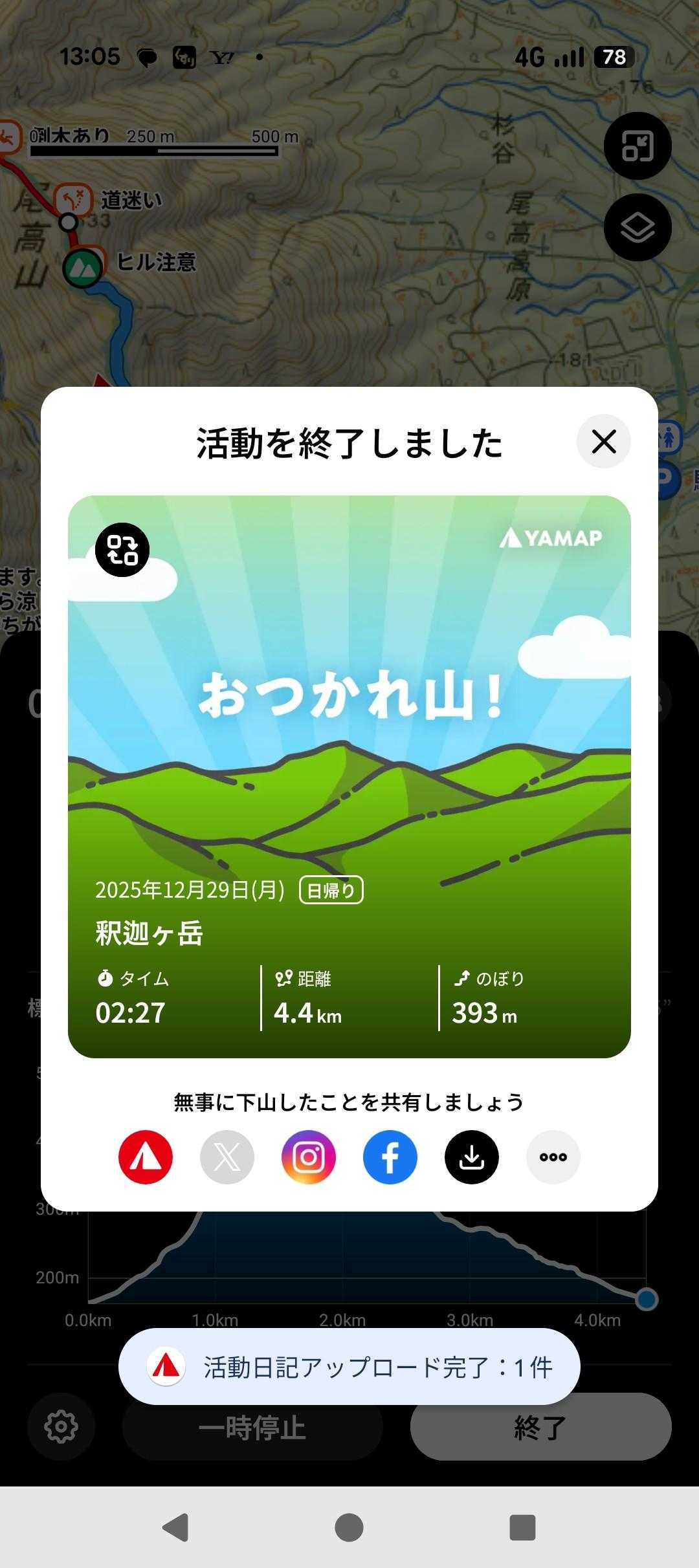Go to the phone's home screen
The image size is (699, 1568).
[349, 1527]
